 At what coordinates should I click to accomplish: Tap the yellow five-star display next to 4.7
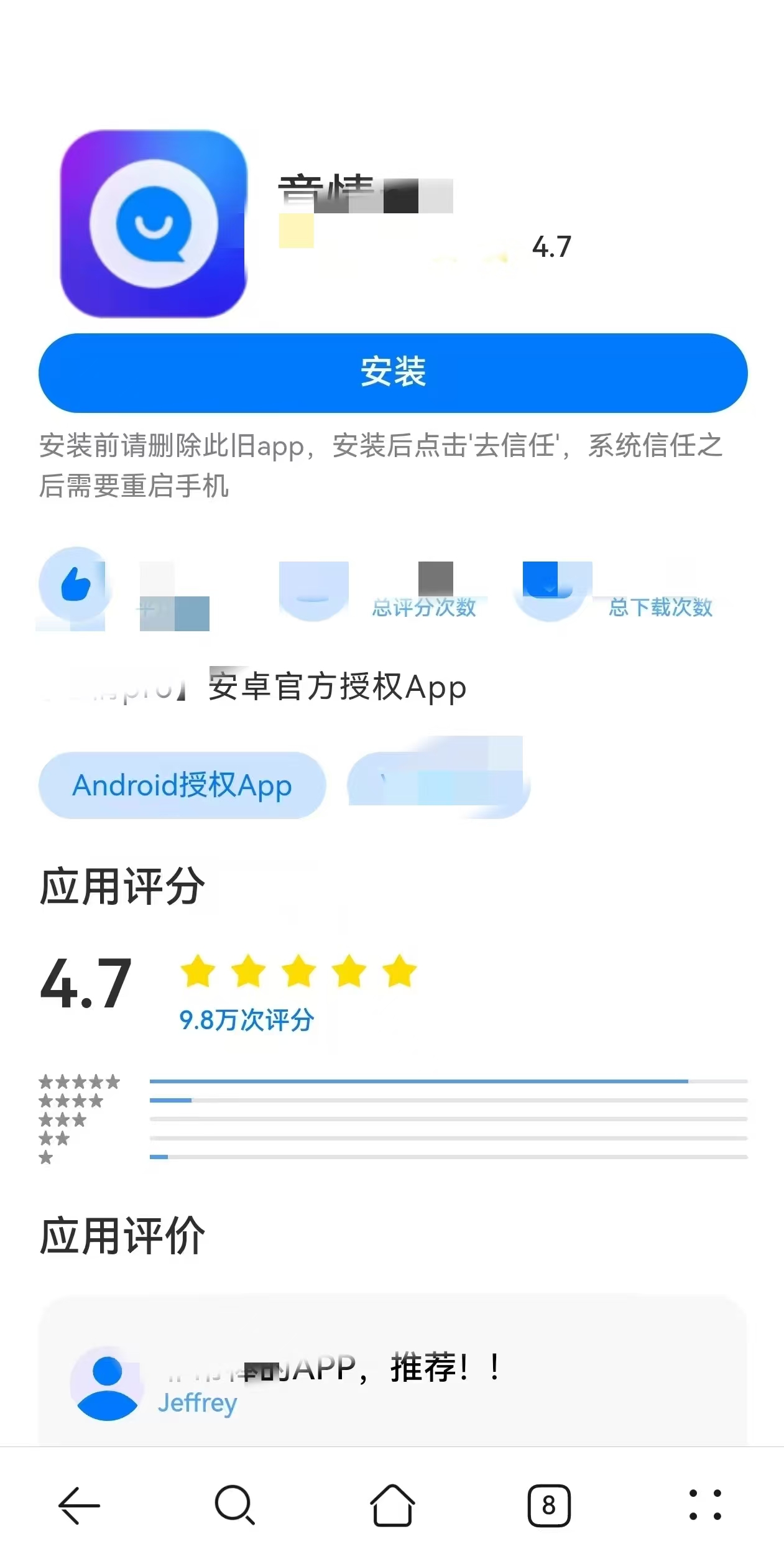click(298, 973)
